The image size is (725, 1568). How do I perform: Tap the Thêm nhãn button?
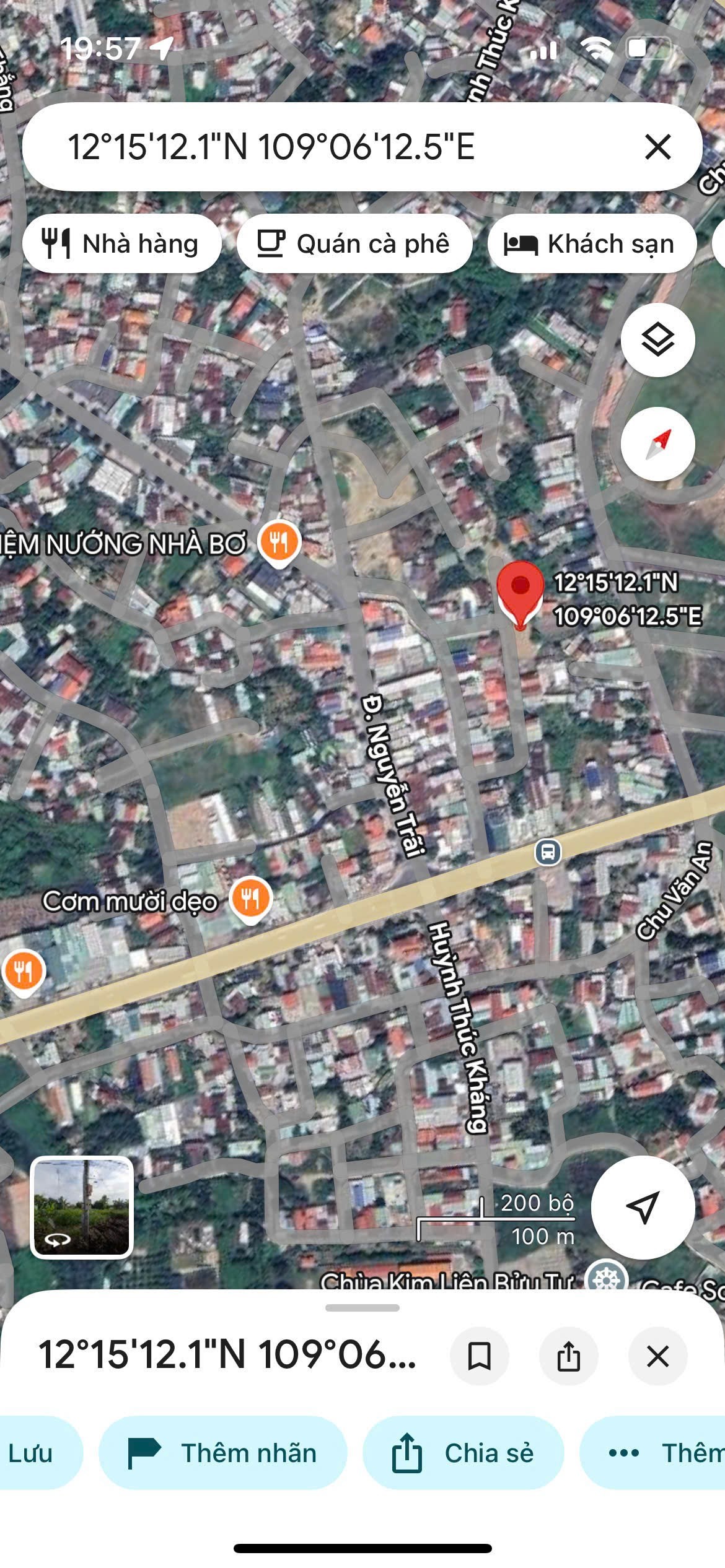223,1453
